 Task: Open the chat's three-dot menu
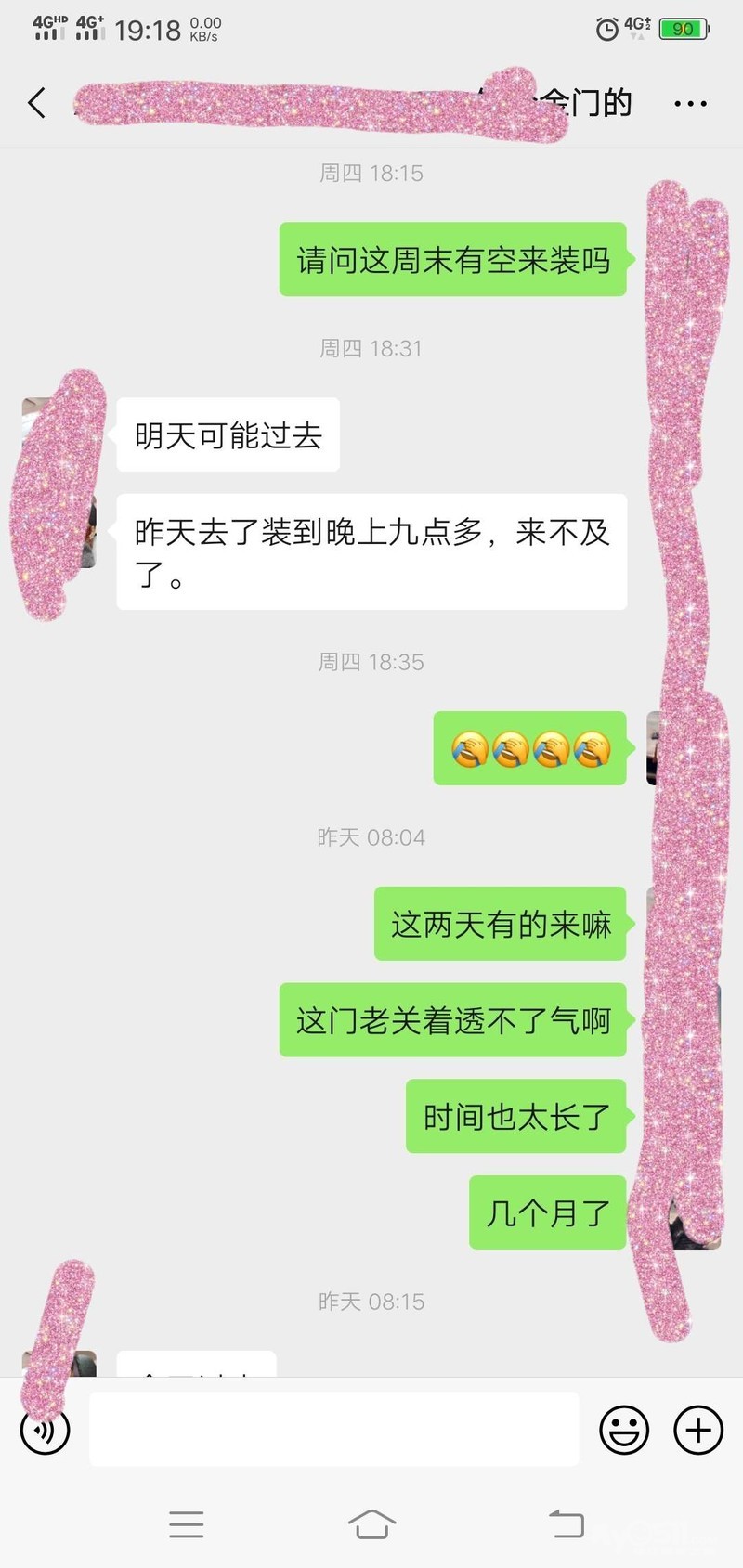(x=690, y=104)
